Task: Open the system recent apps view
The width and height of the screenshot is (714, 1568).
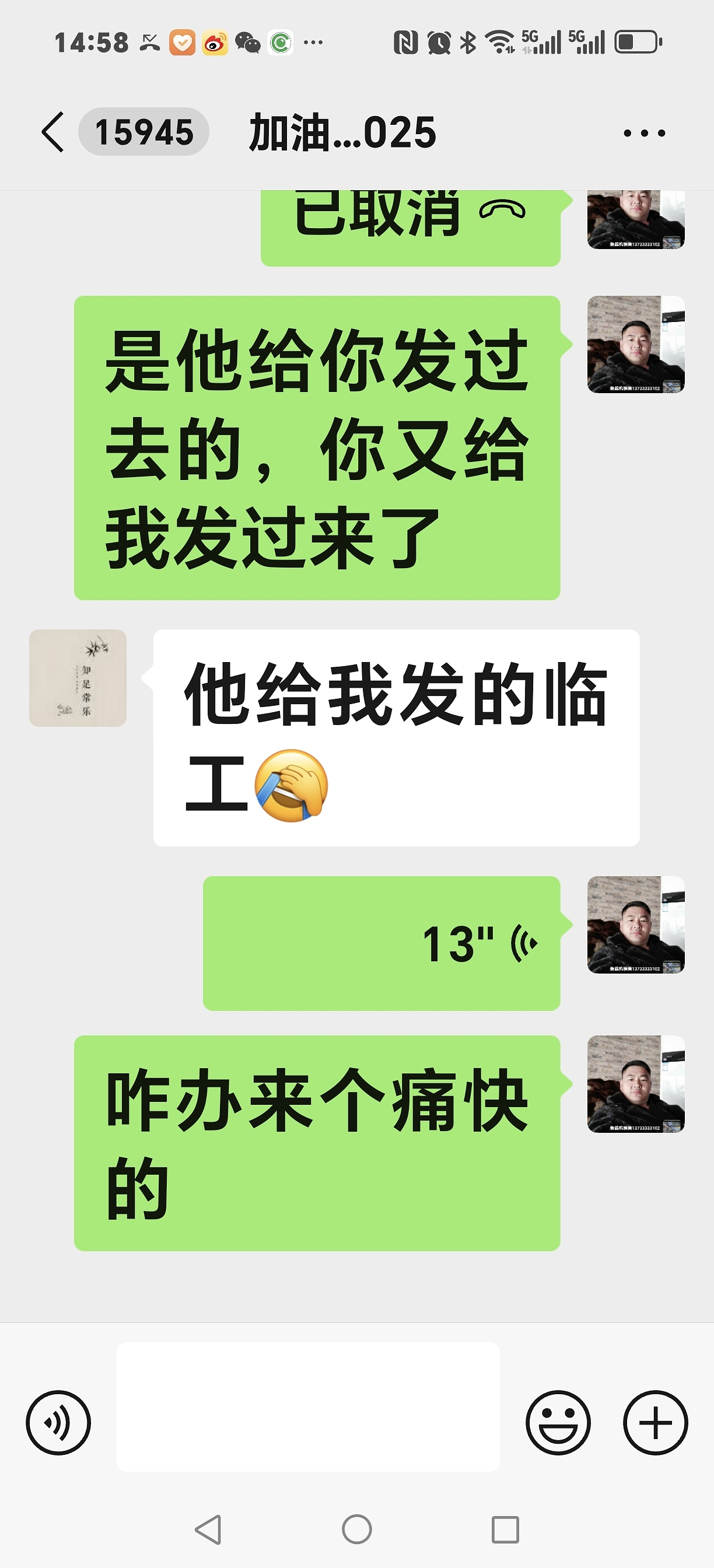Action: pos(505,1529)
